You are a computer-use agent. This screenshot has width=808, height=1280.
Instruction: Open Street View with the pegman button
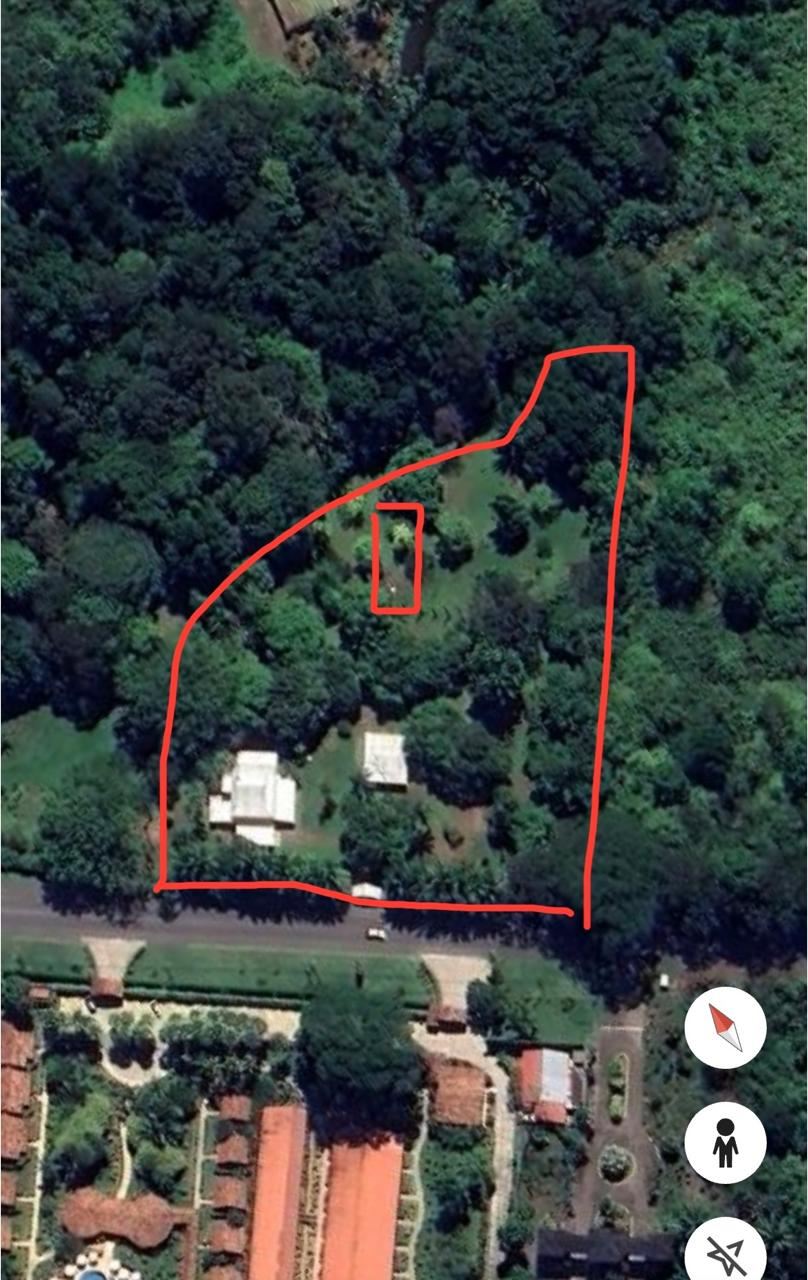click(x=725, y=1142)
